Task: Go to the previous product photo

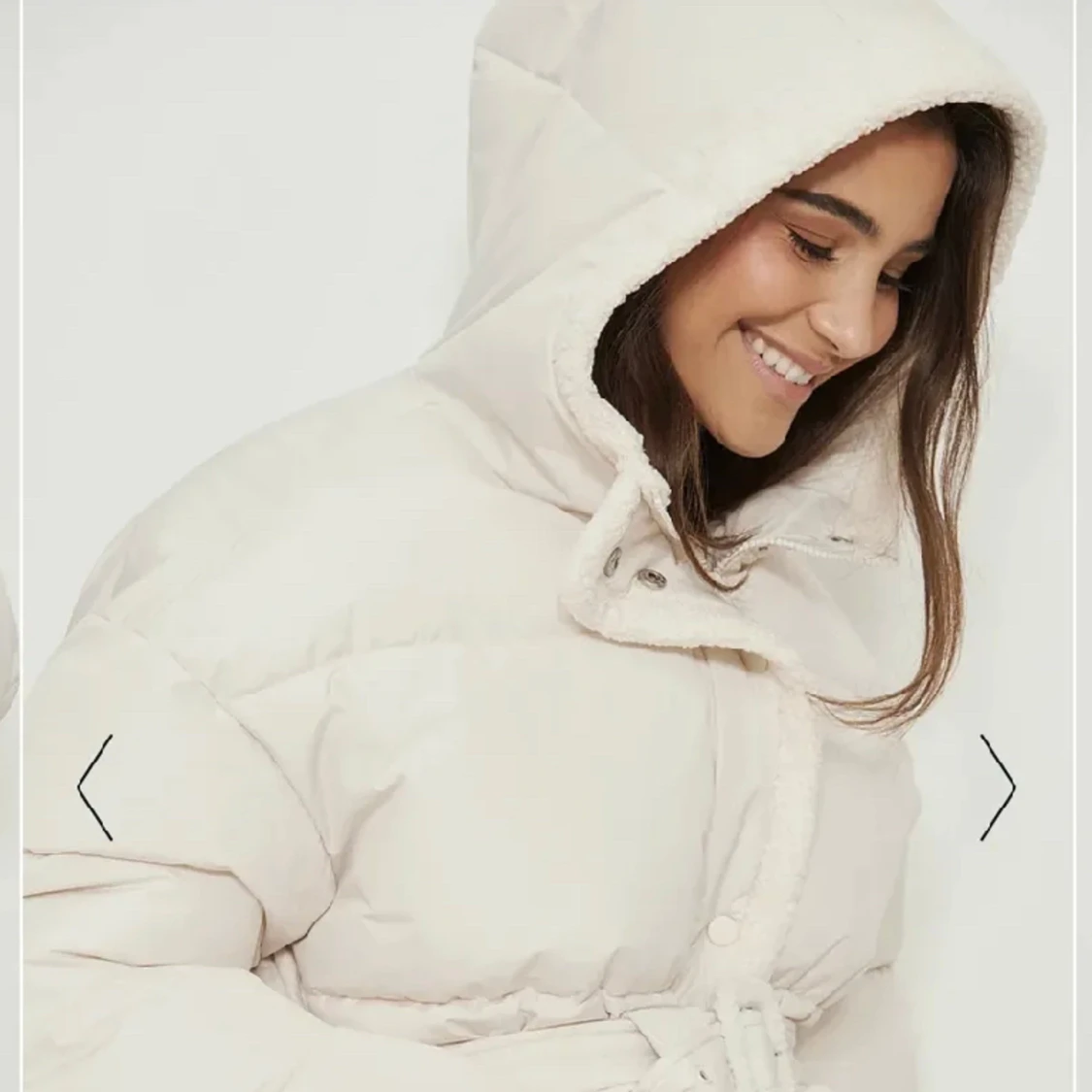Action: click(x=95, y=786)
